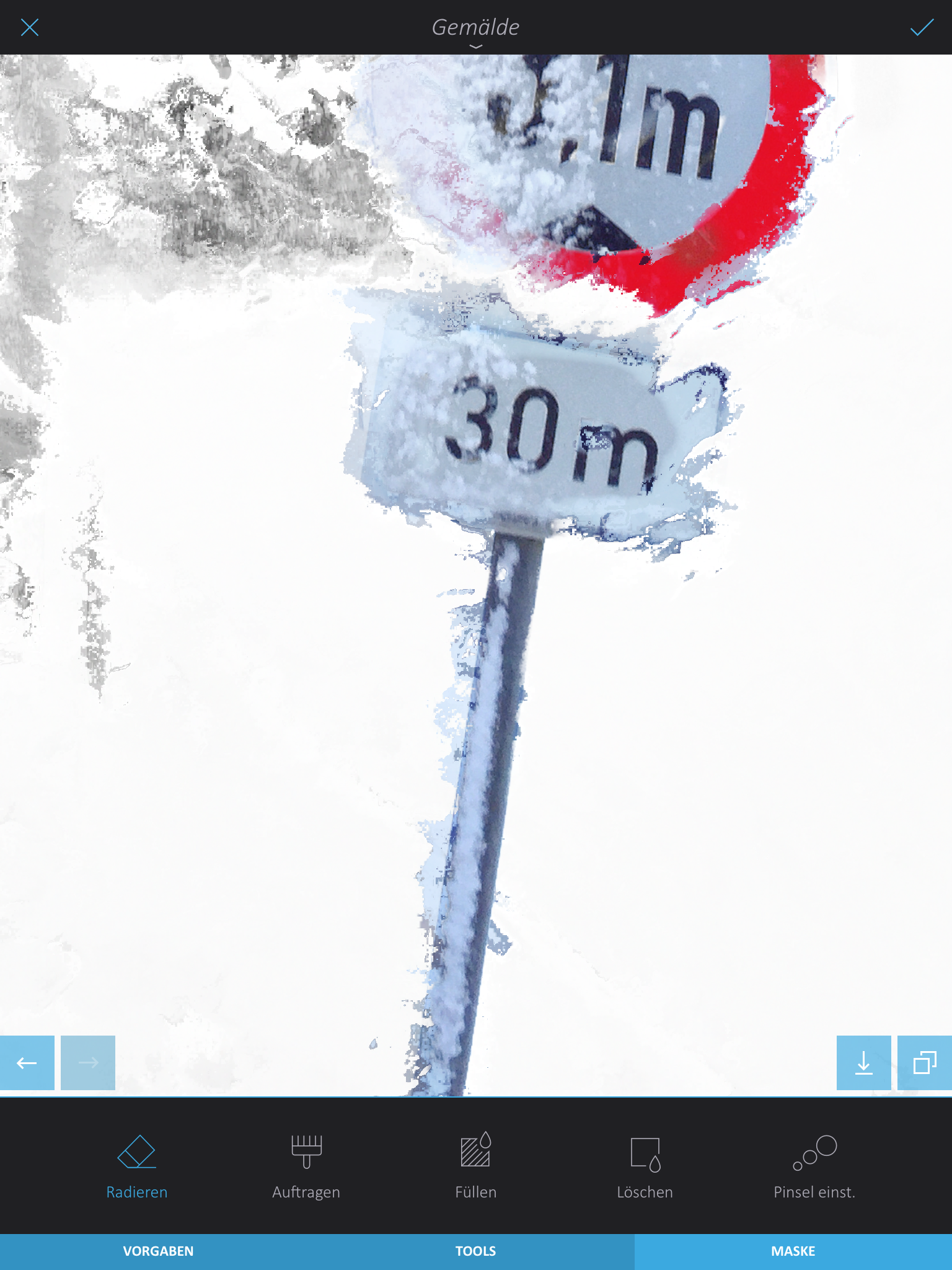Image resolution: width=952 pixels, height=1270 pixels.
Task: Open Pinsel einst. brush settings
Action: 814,1166
